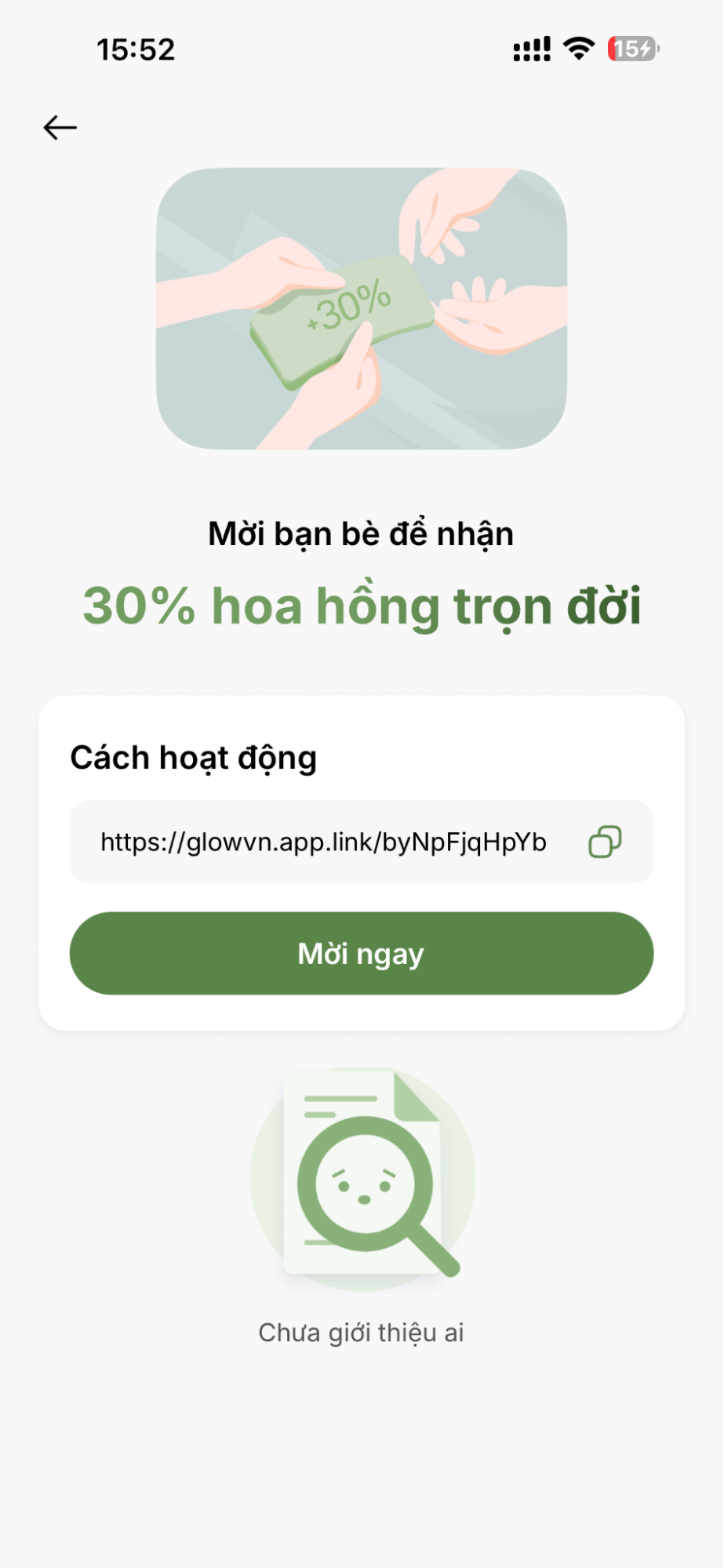The height and width of the screenshot is (1568, 724).
Task: Copy the referral link
Action: tap(605, 842)
